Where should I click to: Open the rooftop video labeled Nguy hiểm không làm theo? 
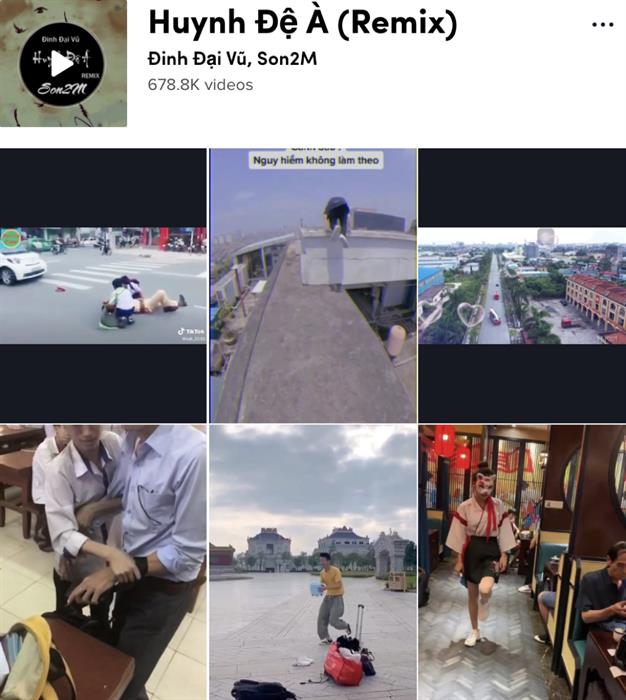click(x=312, y=285)
